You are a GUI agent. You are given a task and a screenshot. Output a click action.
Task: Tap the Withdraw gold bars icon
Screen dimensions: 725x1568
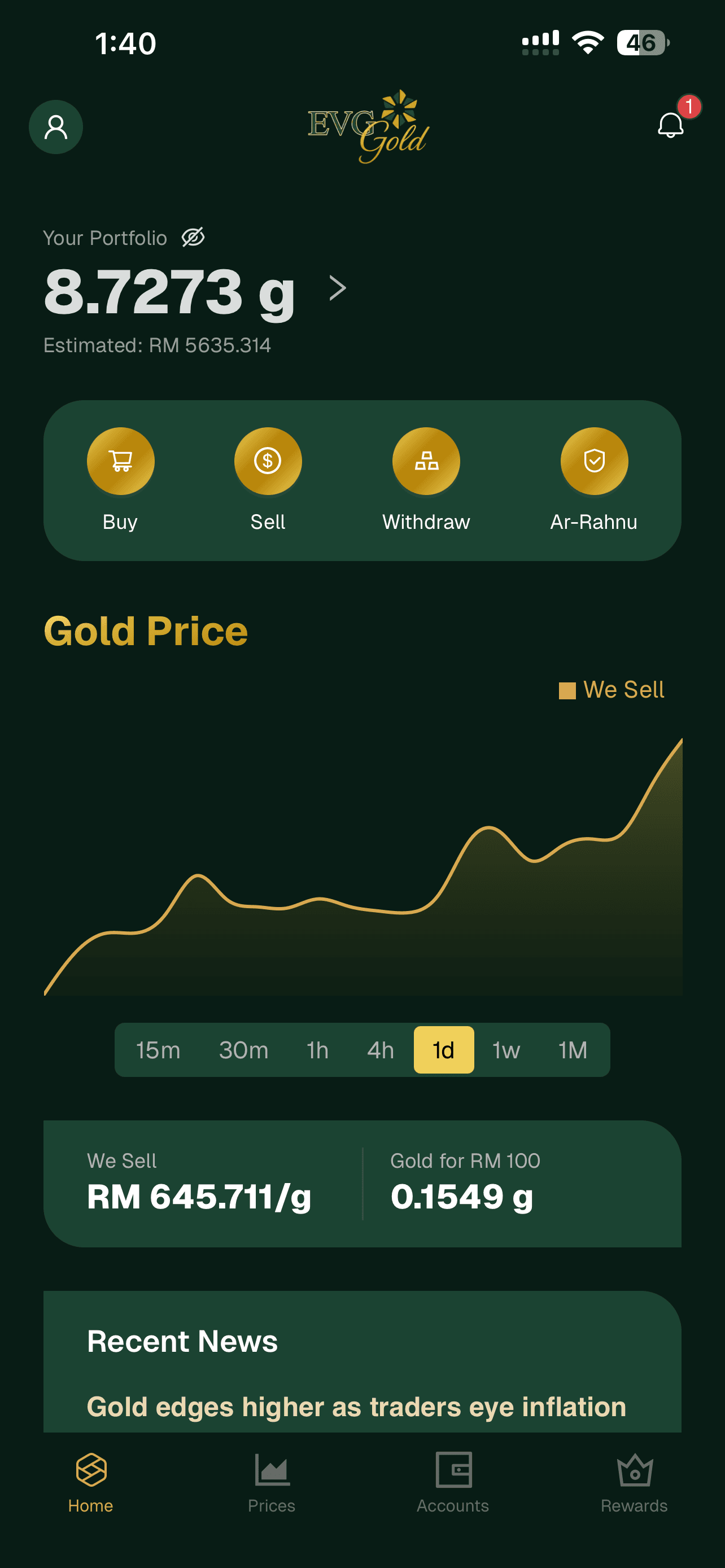(427, 461)
